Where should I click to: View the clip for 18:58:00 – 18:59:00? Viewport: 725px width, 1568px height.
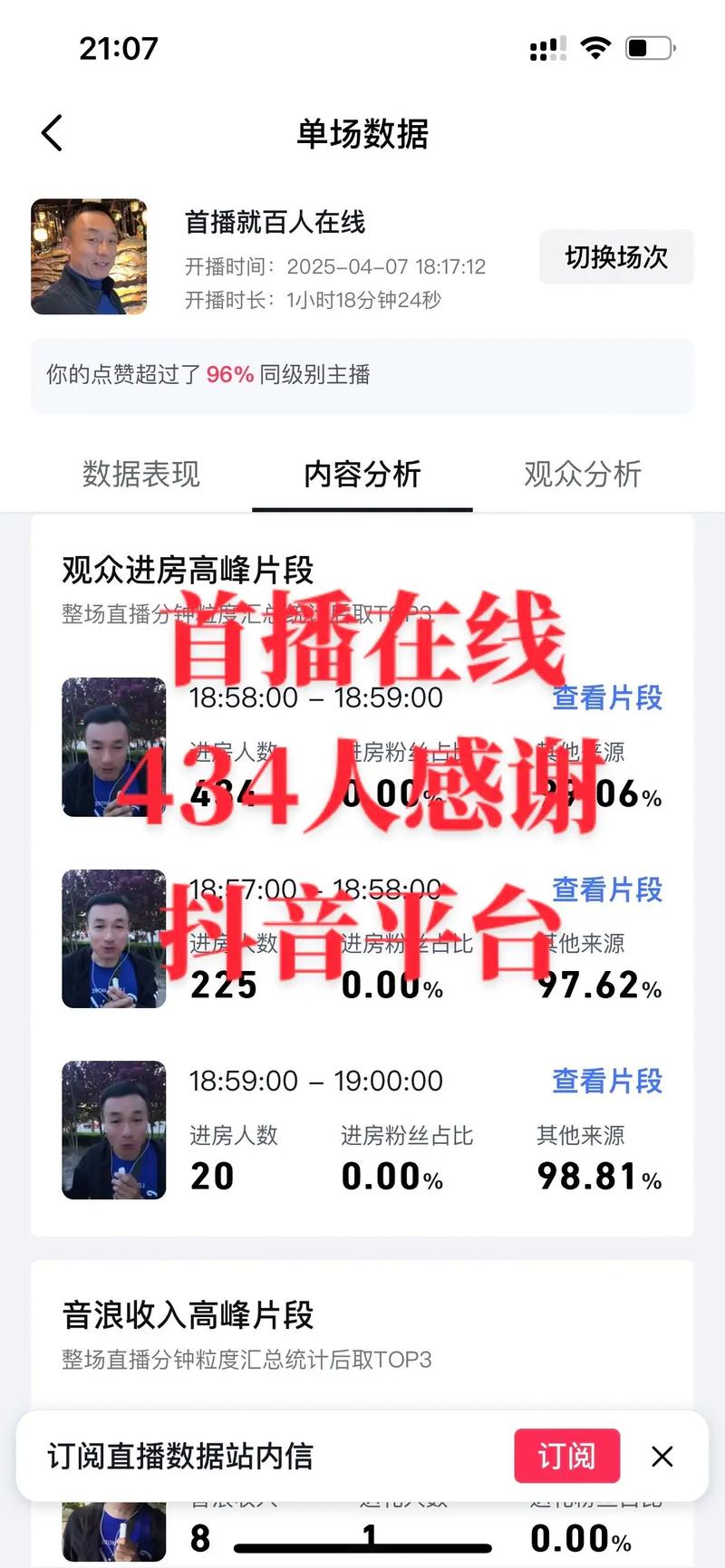coord(607,697)
